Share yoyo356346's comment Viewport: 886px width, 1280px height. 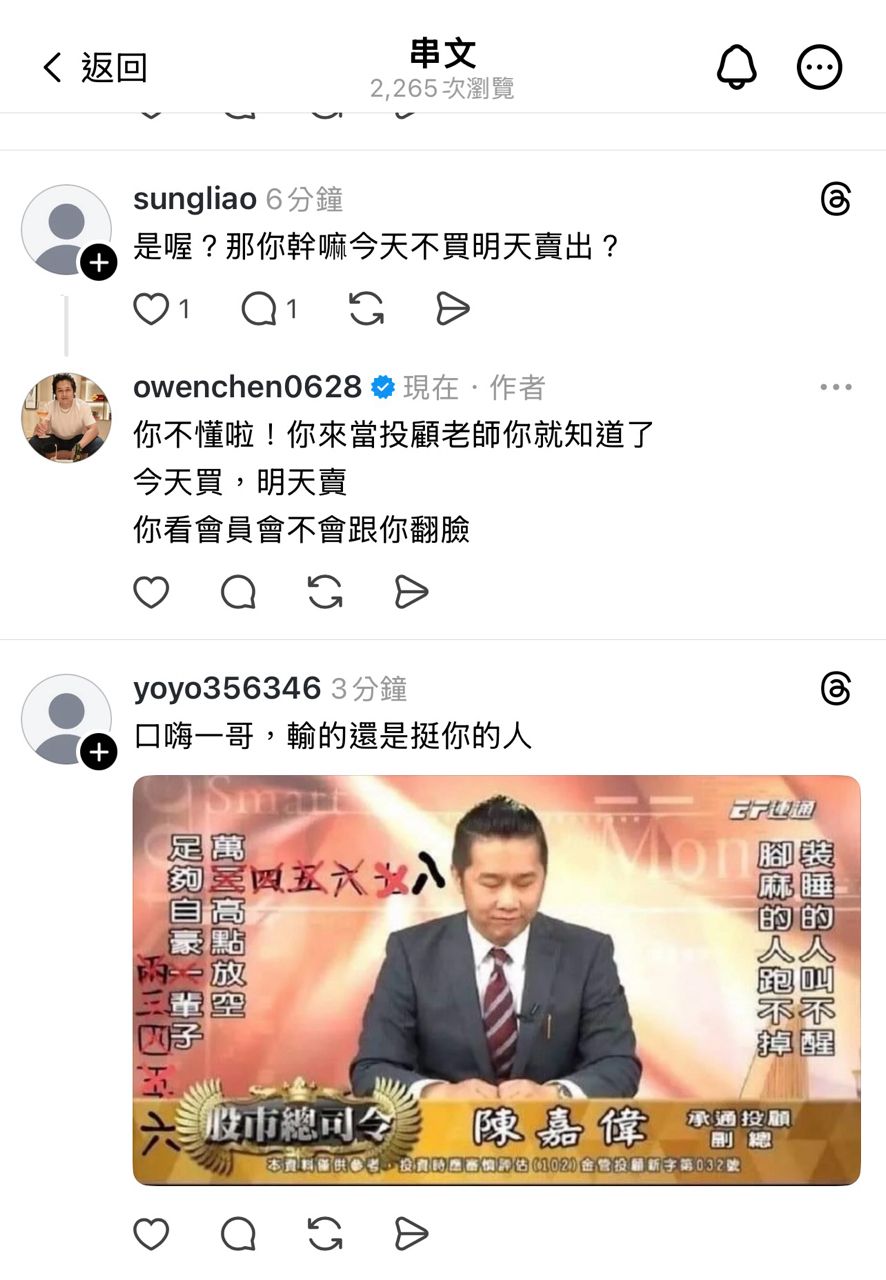[x=411, y=1235]
